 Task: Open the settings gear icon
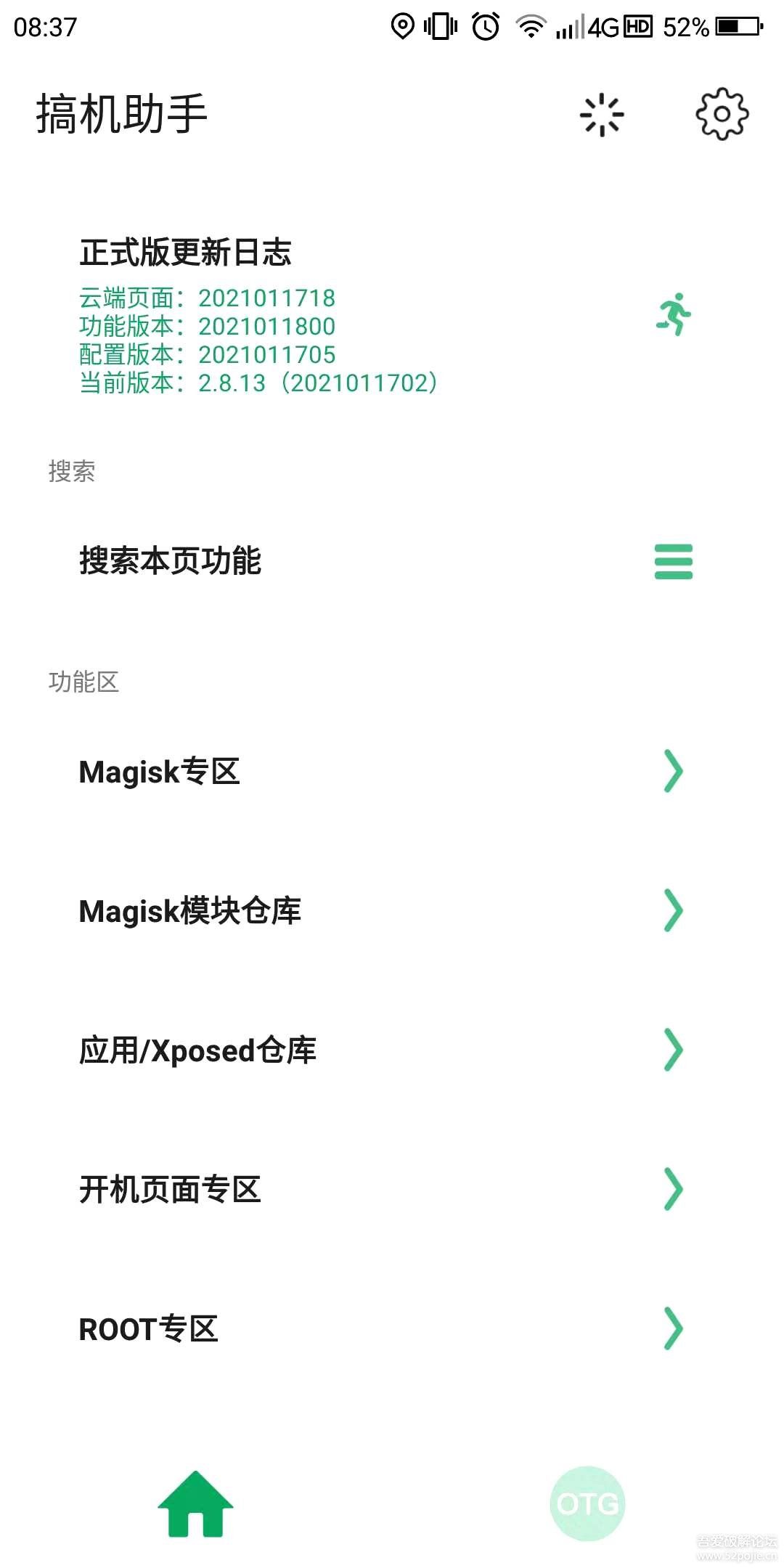point(722,114)
